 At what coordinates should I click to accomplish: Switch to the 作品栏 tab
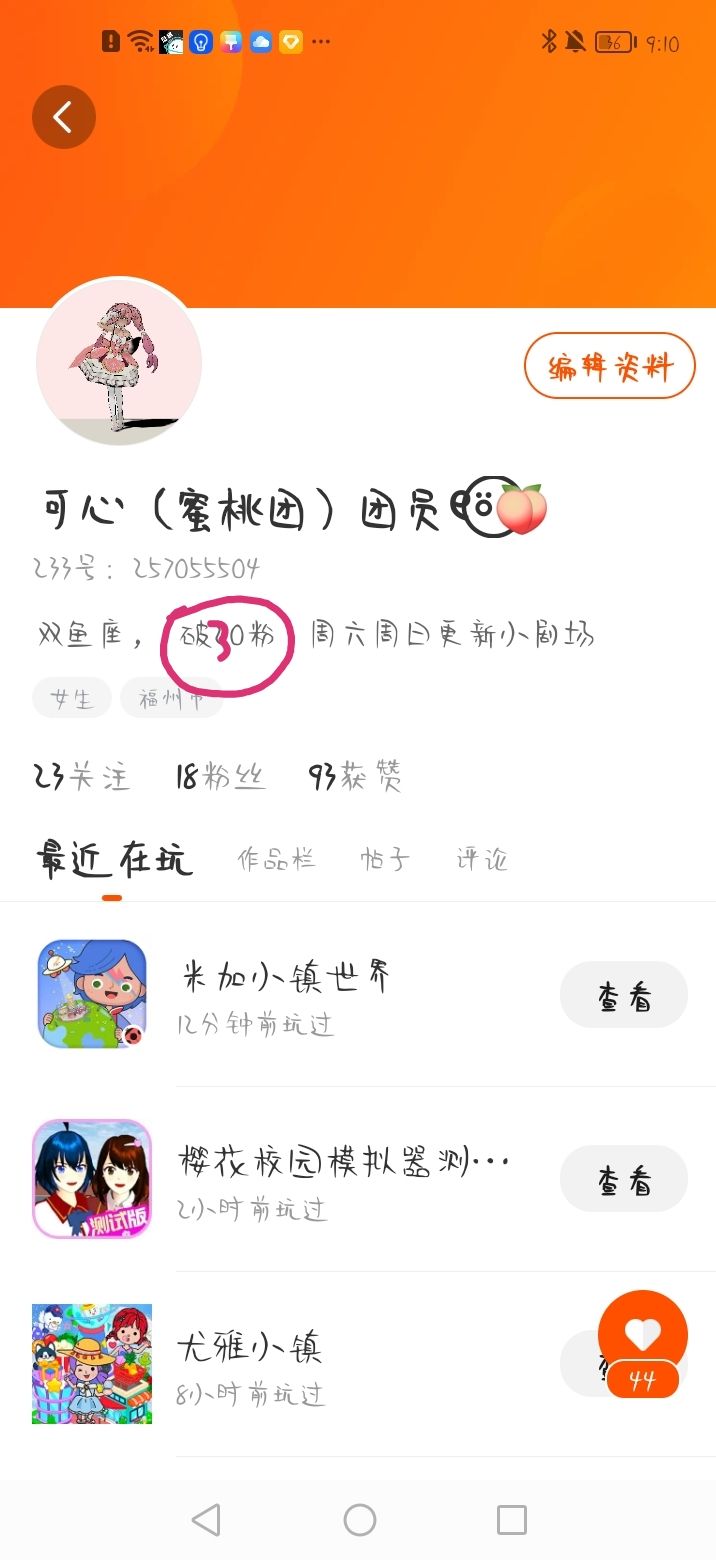coord(276,859)
